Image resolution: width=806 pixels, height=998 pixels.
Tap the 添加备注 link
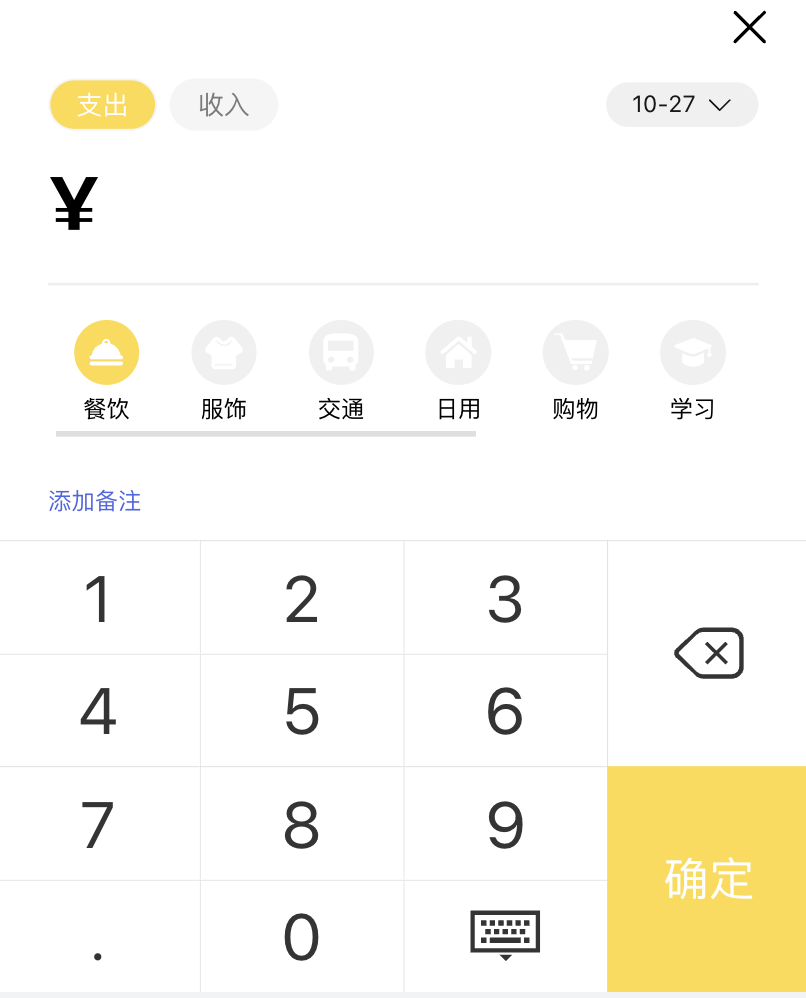click(x=95, y=501)
